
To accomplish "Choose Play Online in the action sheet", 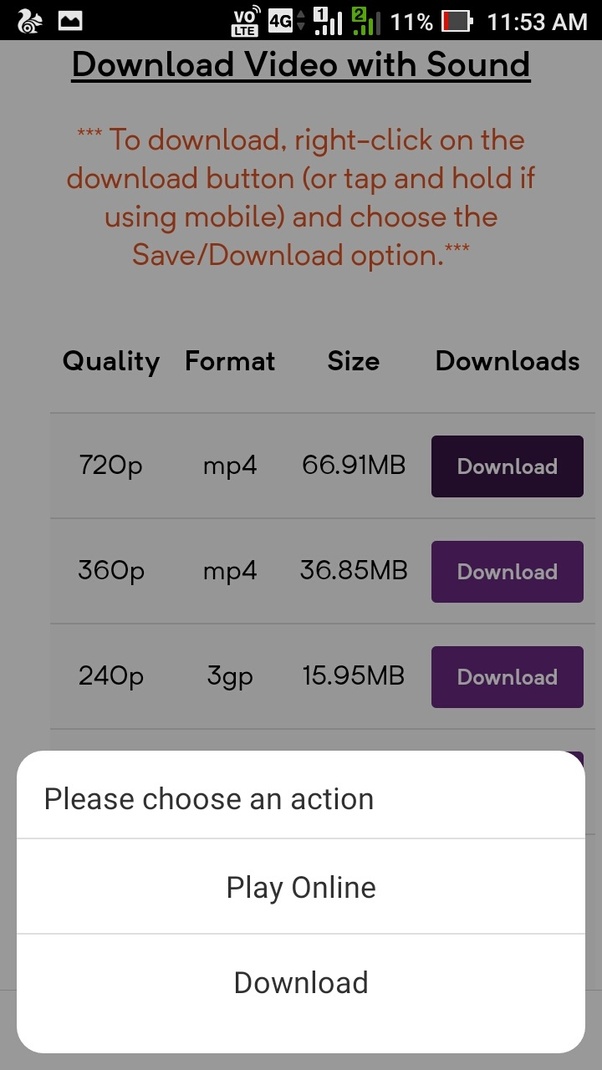I will click(300, 887).
